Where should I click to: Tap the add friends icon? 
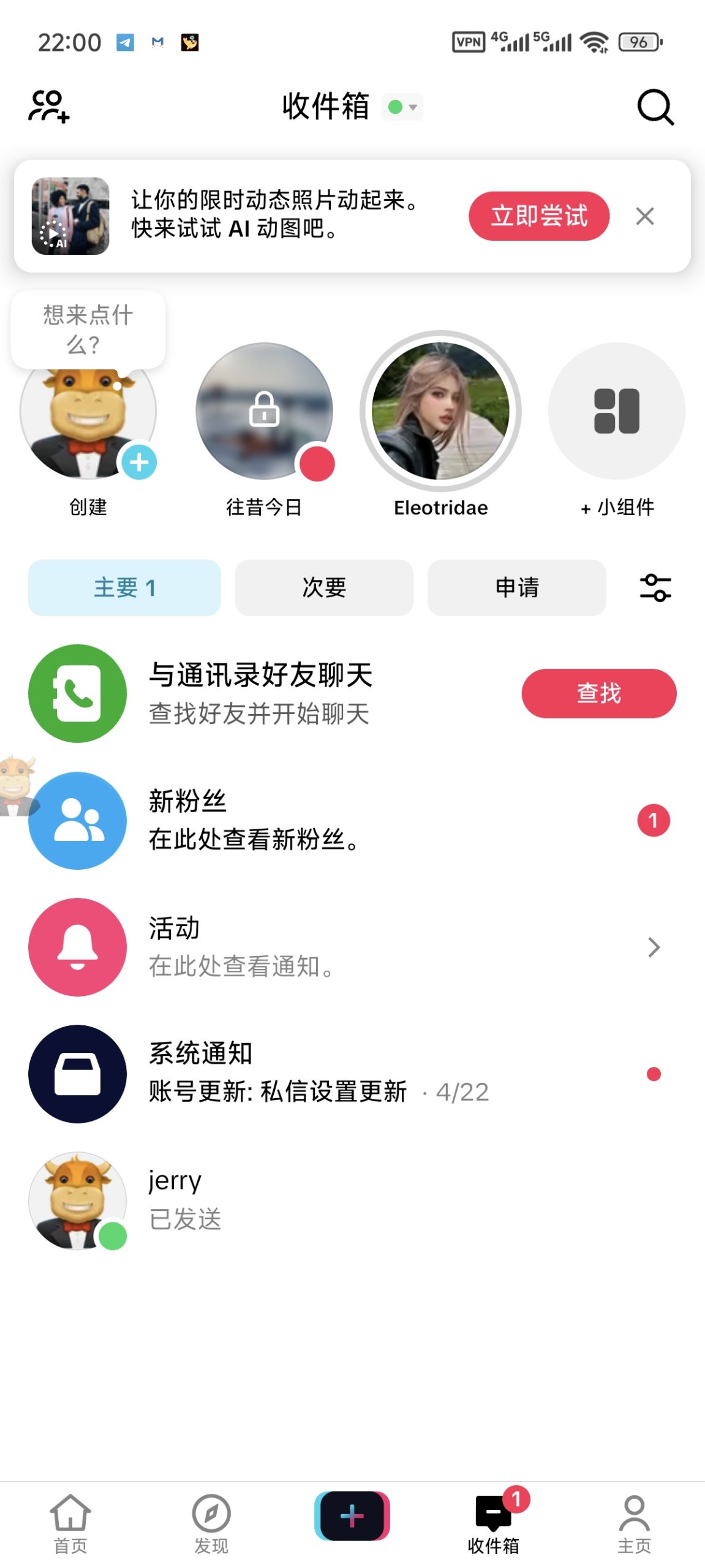[x=48, y=107]
